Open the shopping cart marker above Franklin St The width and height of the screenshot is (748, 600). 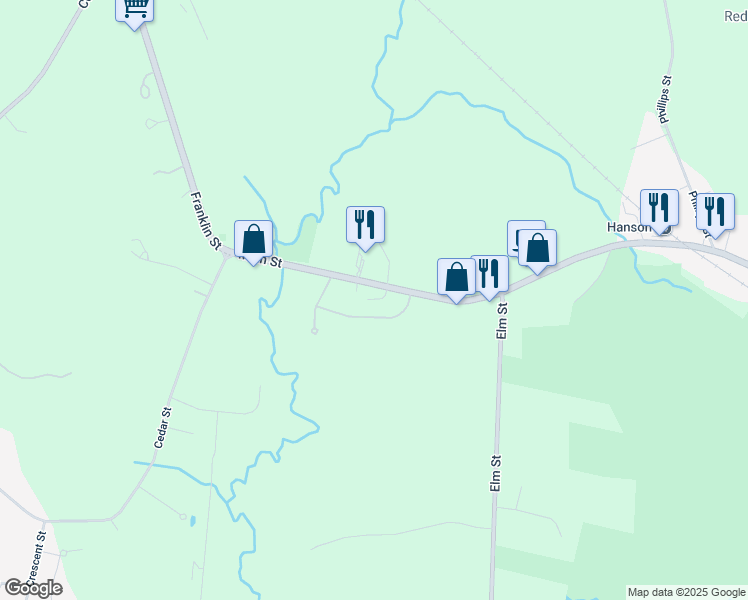click(x=135, y=10)
